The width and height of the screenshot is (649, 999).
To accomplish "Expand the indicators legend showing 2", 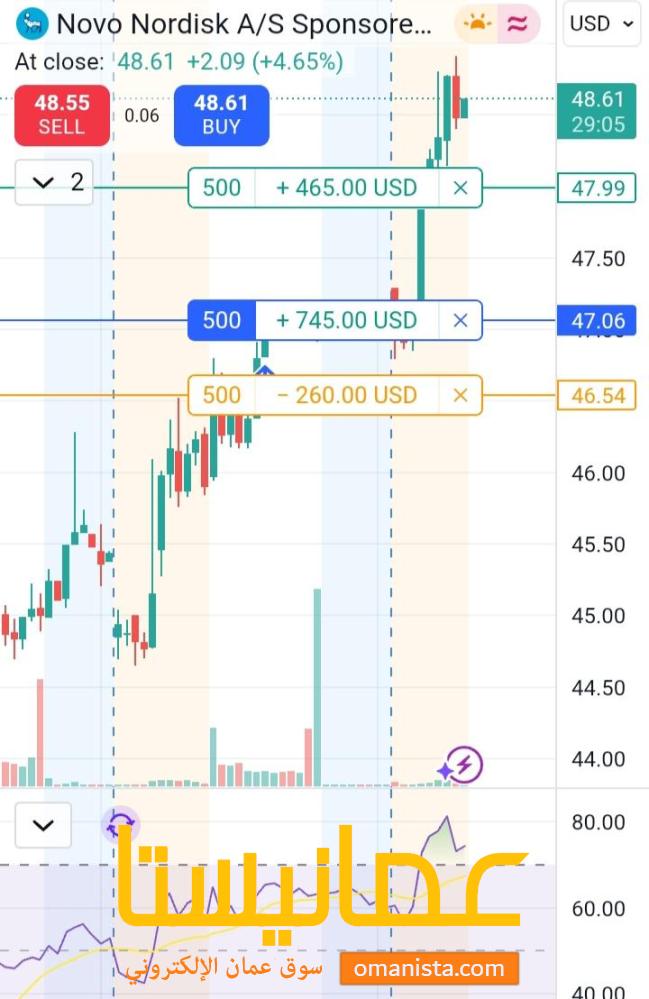I will pos(54,182).
